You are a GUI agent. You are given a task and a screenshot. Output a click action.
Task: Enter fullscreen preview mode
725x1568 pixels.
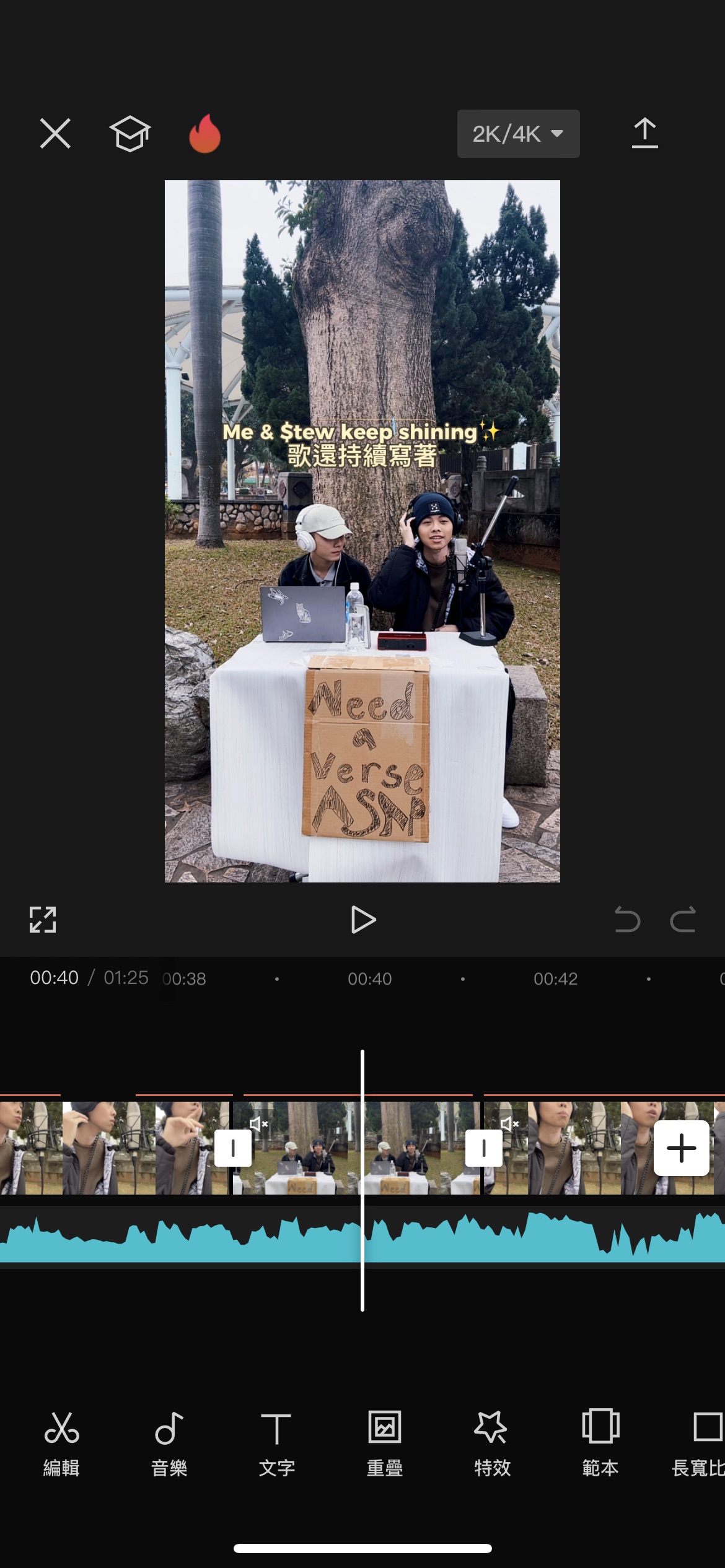tap(43, 920)
